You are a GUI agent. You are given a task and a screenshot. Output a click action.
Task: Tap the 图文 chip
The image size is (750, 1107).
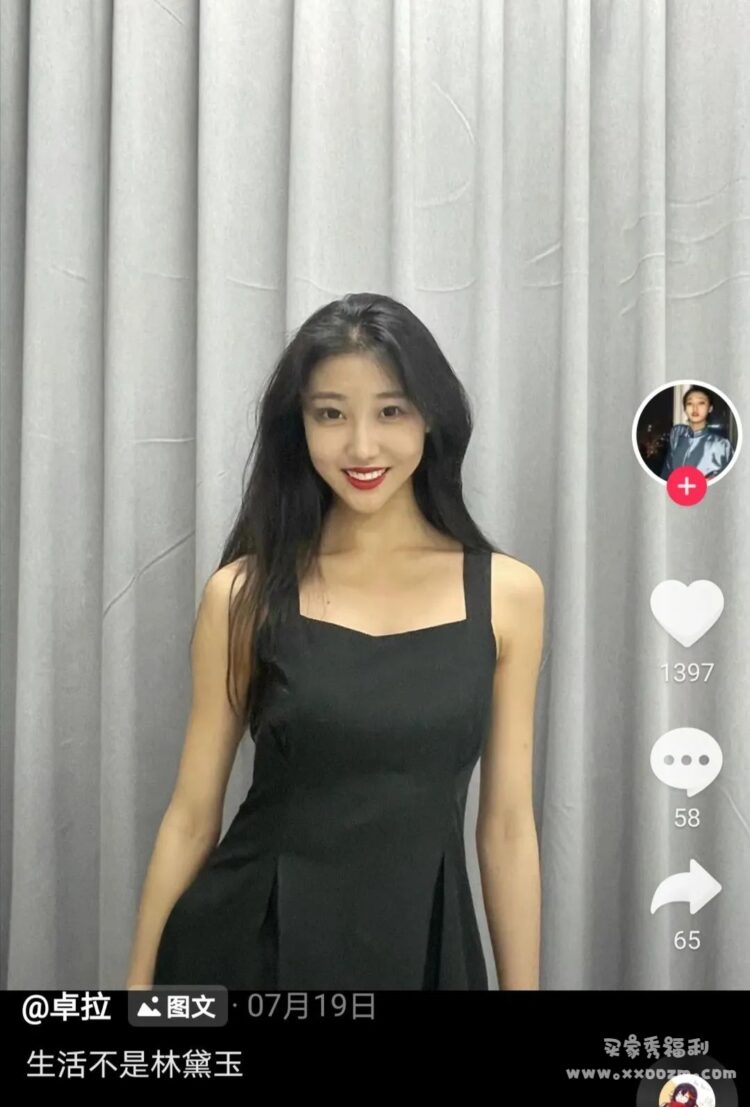coord(177,1007)
